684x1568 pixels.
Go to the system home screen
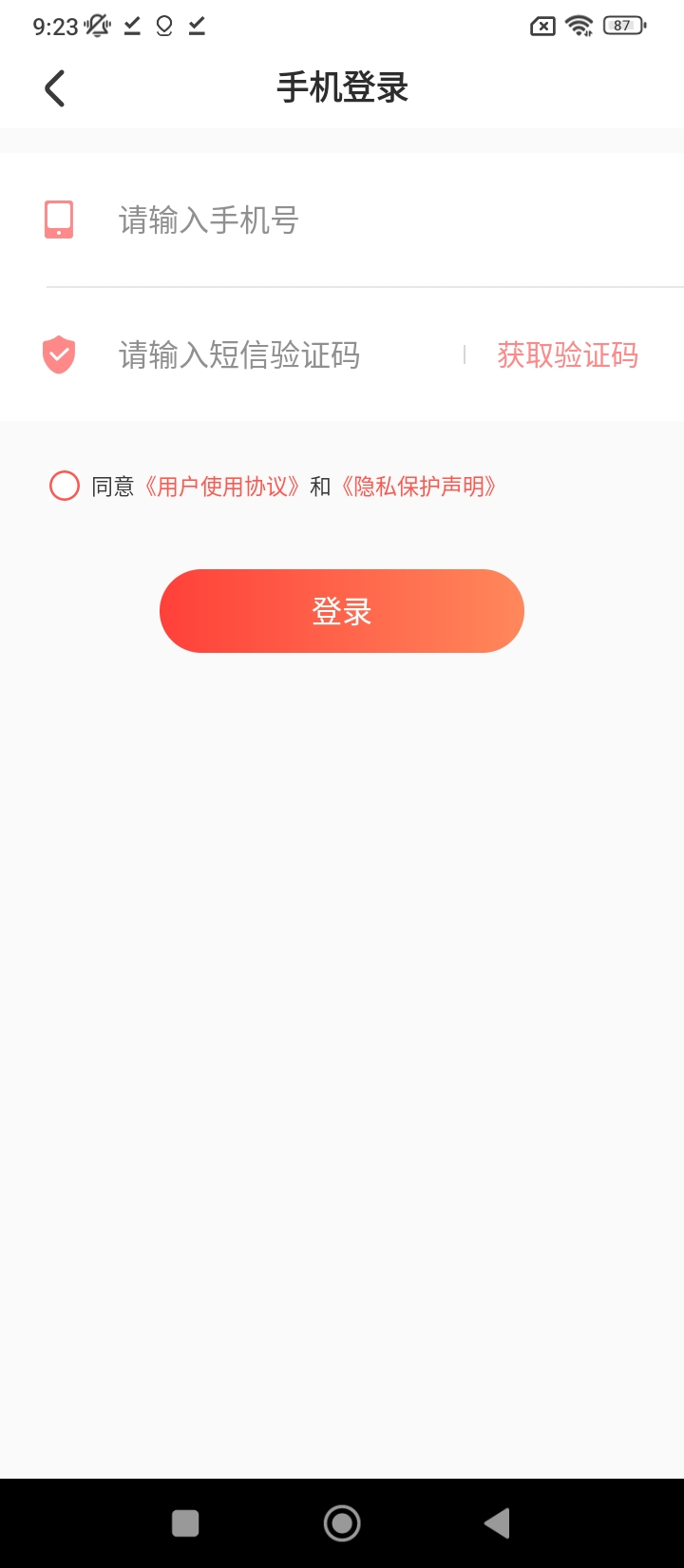(342, 1523)
